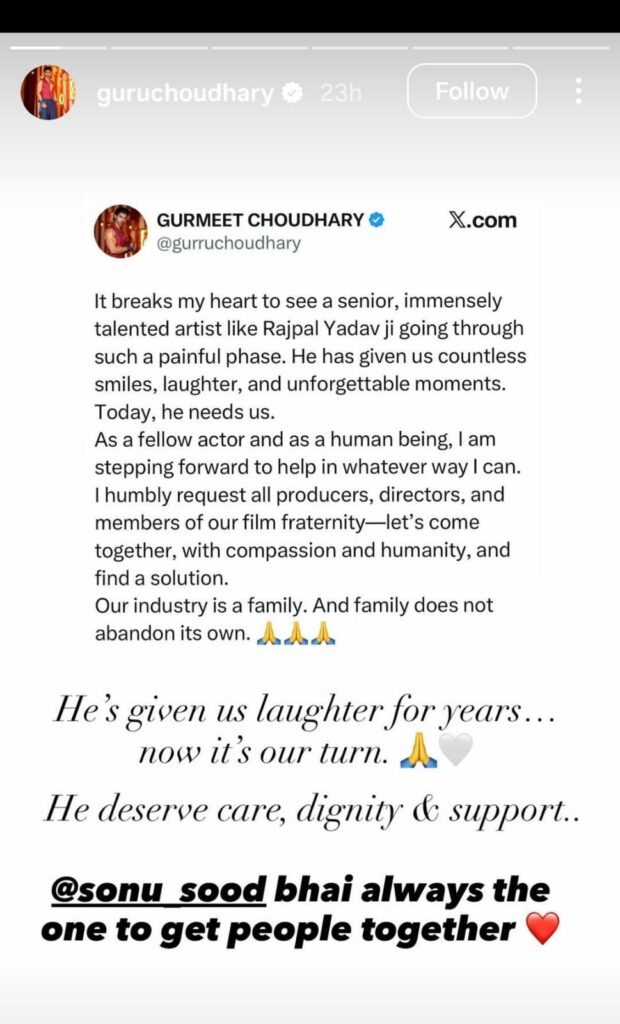Open the @sonu_sood mention
The width and height of the screenshot is (620, 1024).
click(161, 889)
